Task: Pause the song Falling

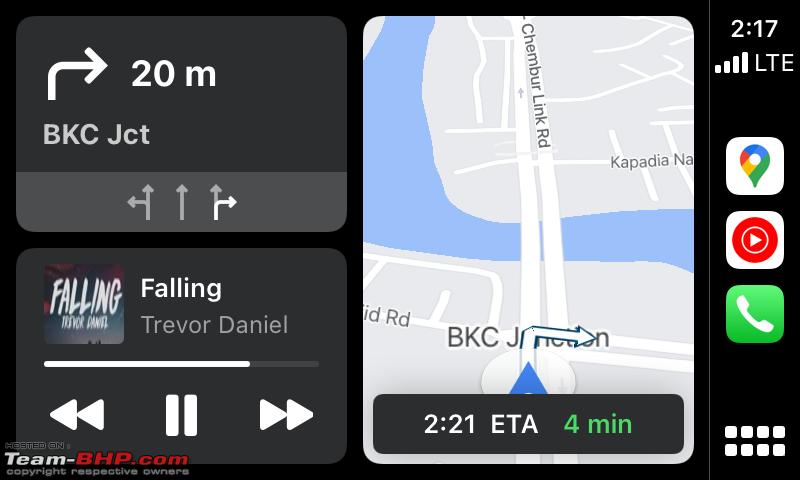Action: coord(181,414)
